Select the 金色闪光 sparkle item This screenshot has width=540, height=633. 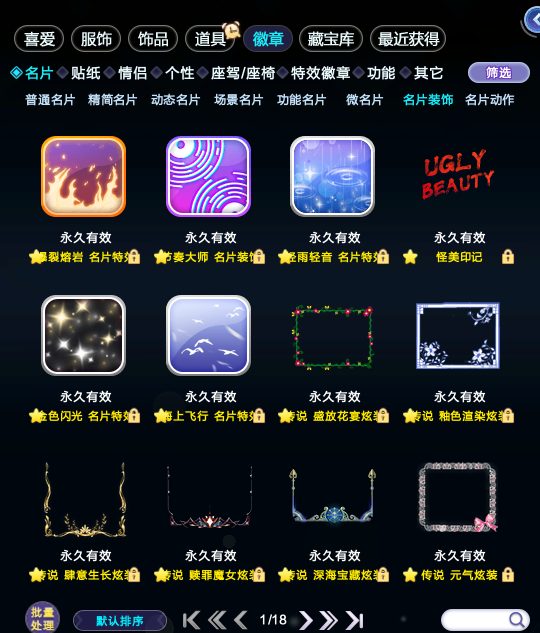[x=84, y=335]
